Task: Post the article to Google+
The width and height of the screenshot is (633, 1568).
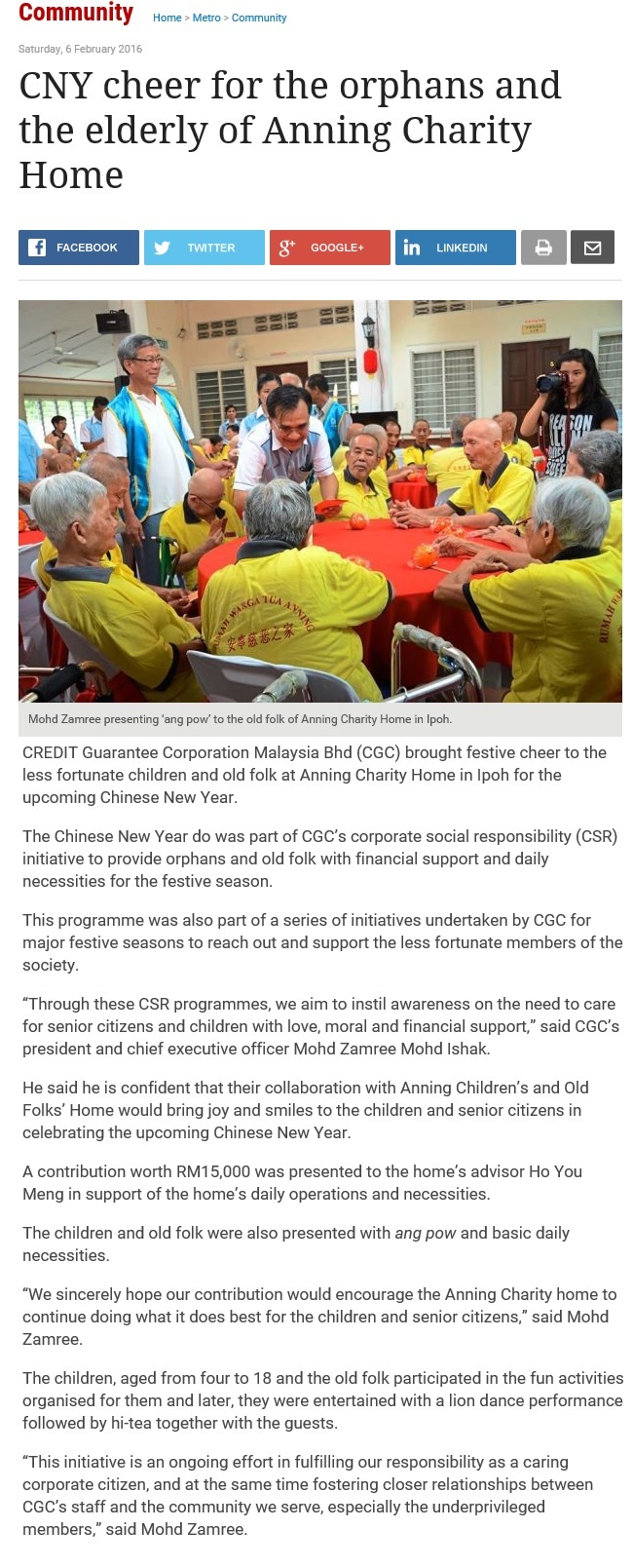Action: tap(329, 248)
